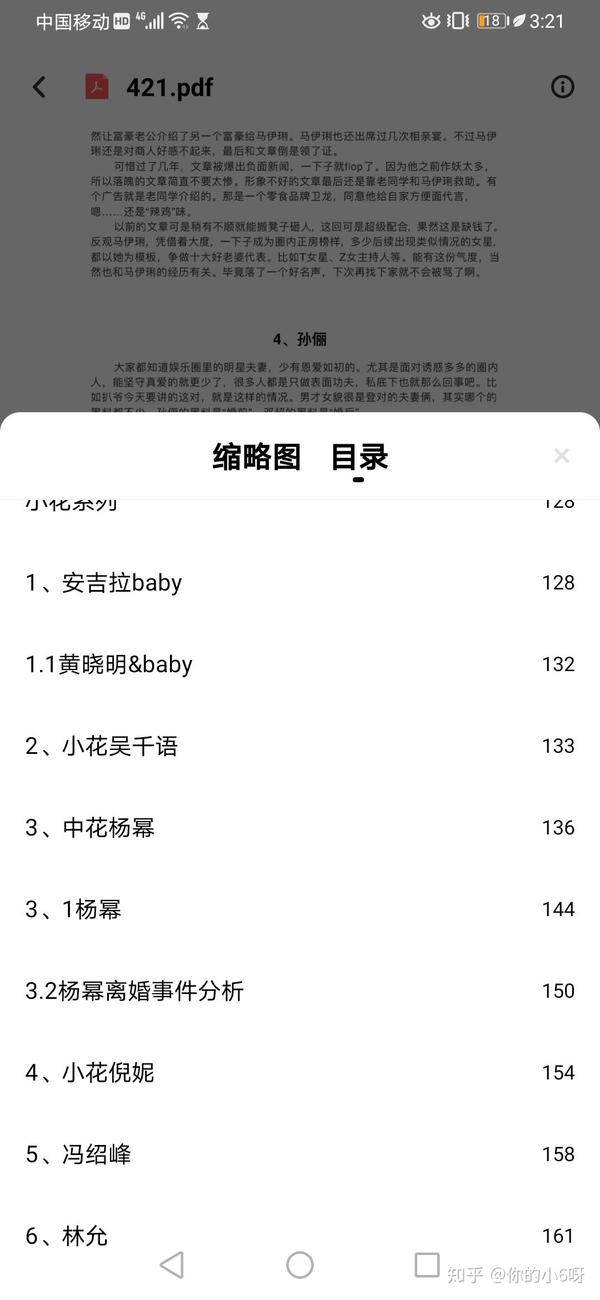Jump to 6、林允
The width and height of the screenshot is (600, 1300).
(300, 1236)
